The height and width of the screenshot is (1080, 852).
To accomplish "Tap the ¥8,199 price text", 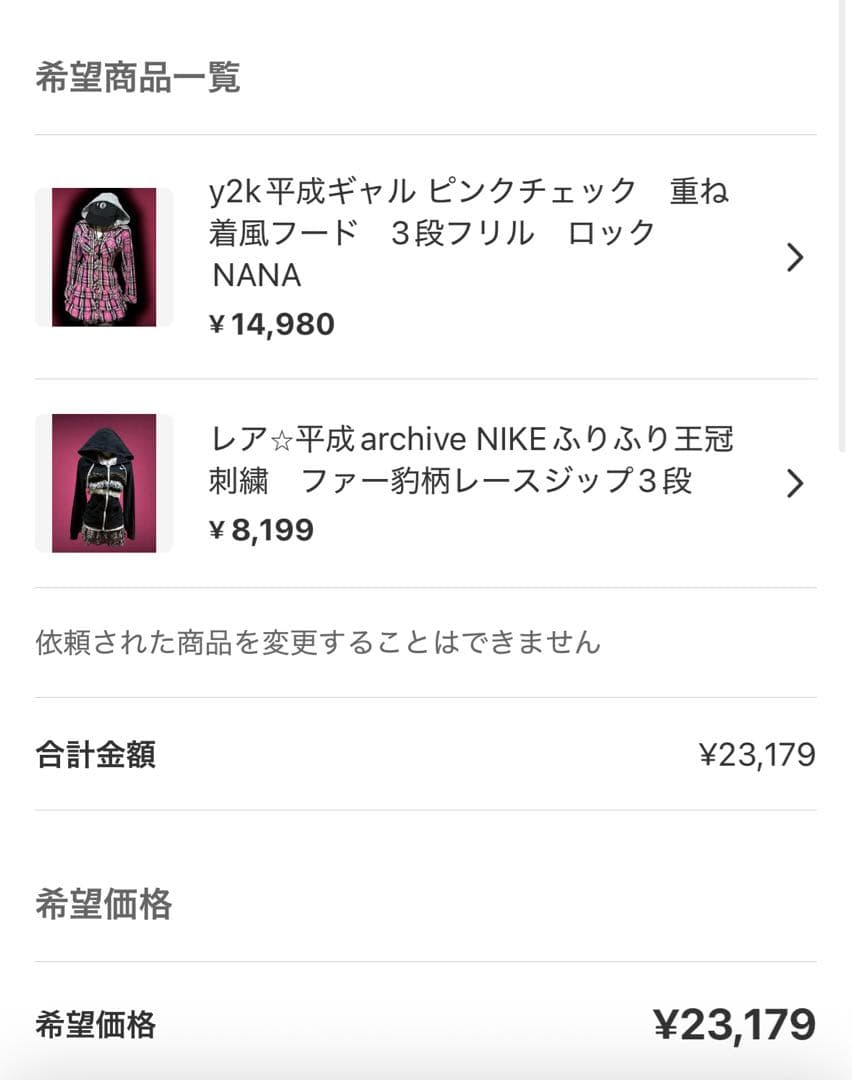I will coord(262,530).
